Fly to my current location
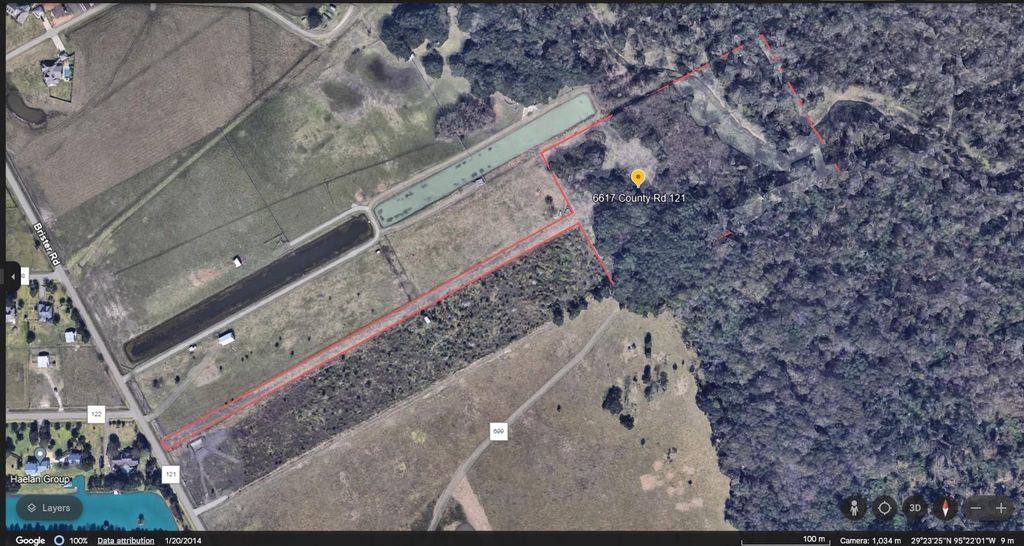The height and width of the screenshot is (546, 1024). [884, 507]
